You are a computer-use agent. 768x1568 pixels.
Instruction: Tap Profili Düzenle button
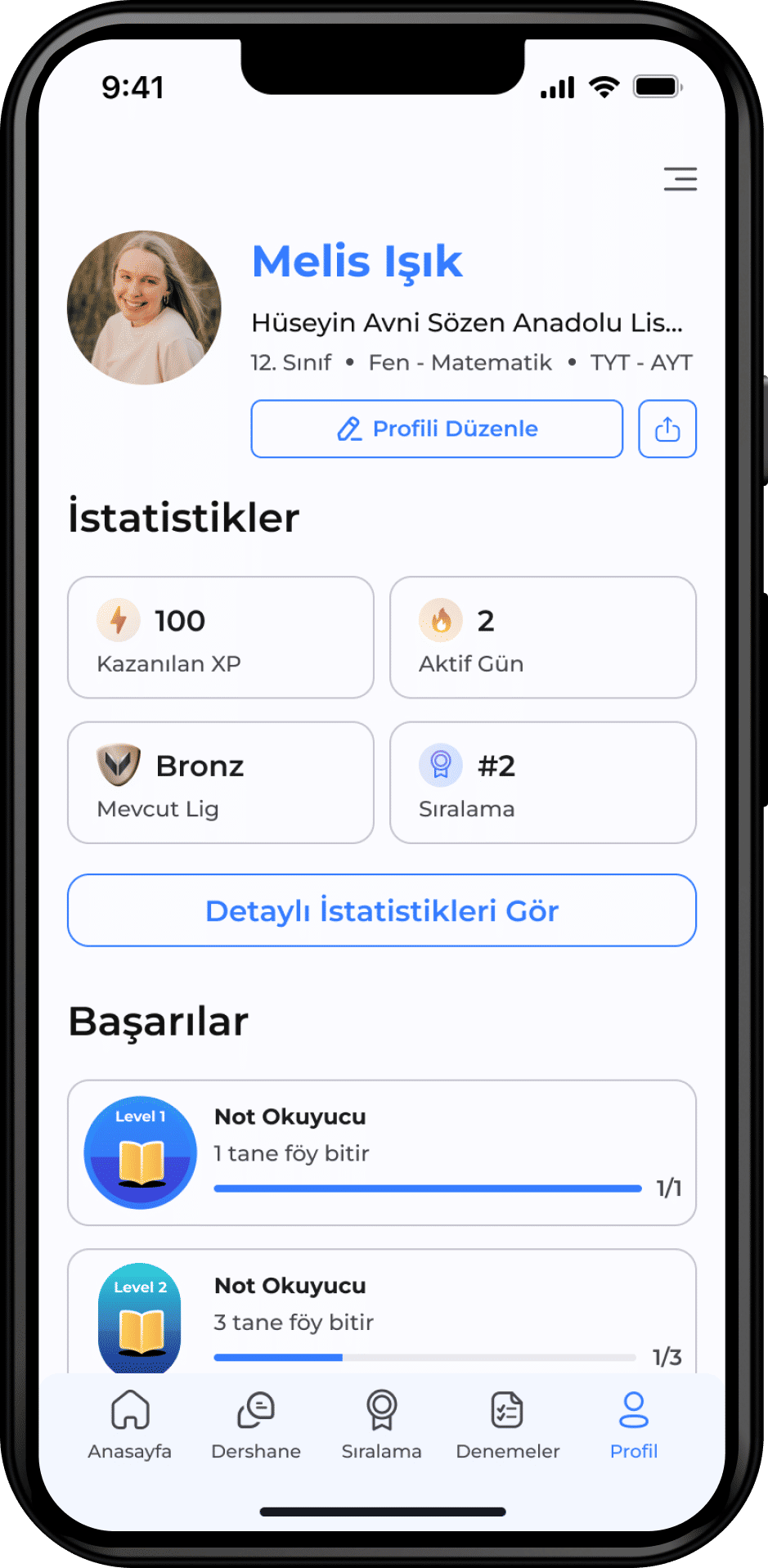point(437,429)
